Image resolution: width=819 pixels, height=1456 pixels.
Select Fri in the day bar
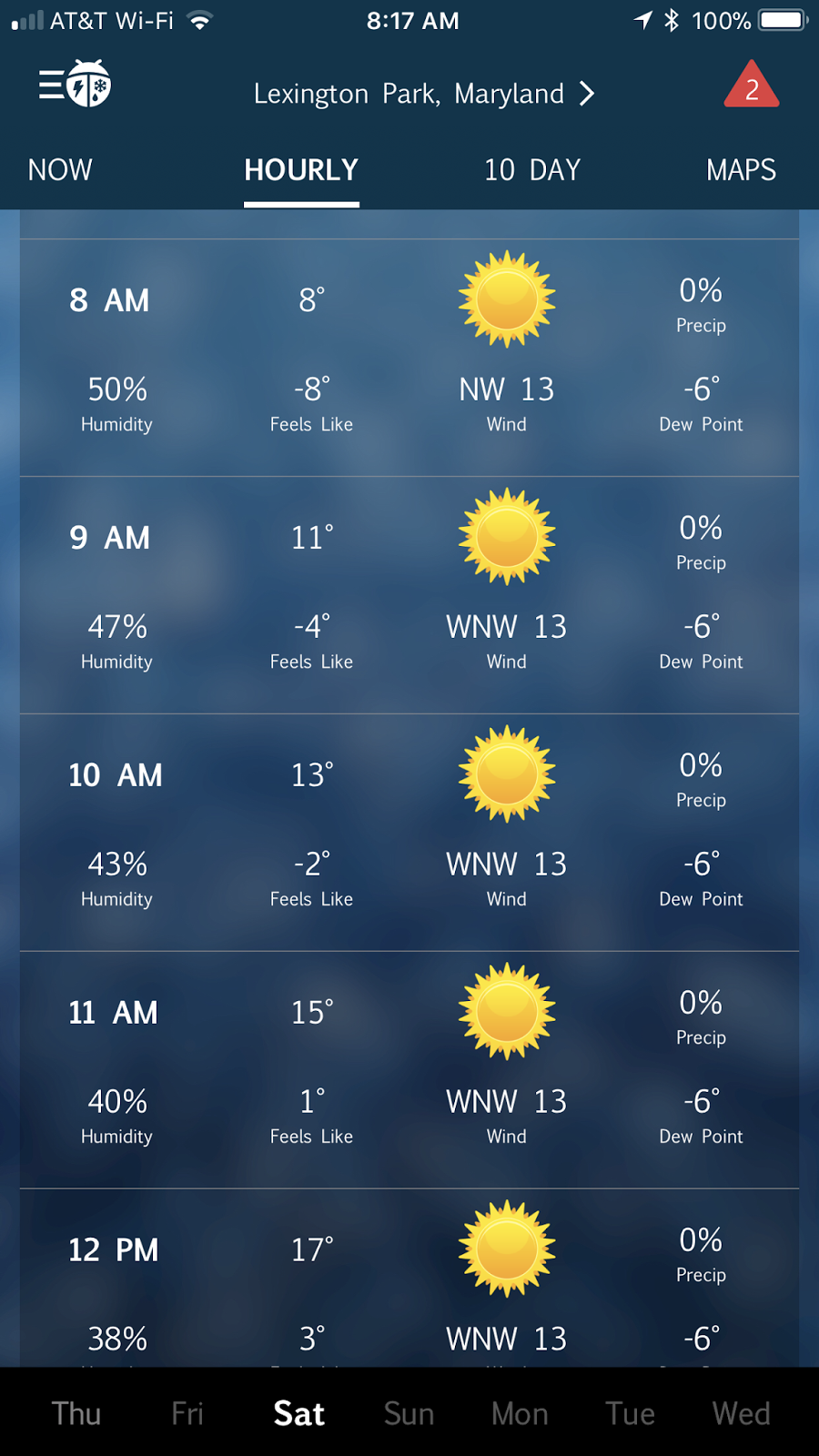pos(187,1413)
